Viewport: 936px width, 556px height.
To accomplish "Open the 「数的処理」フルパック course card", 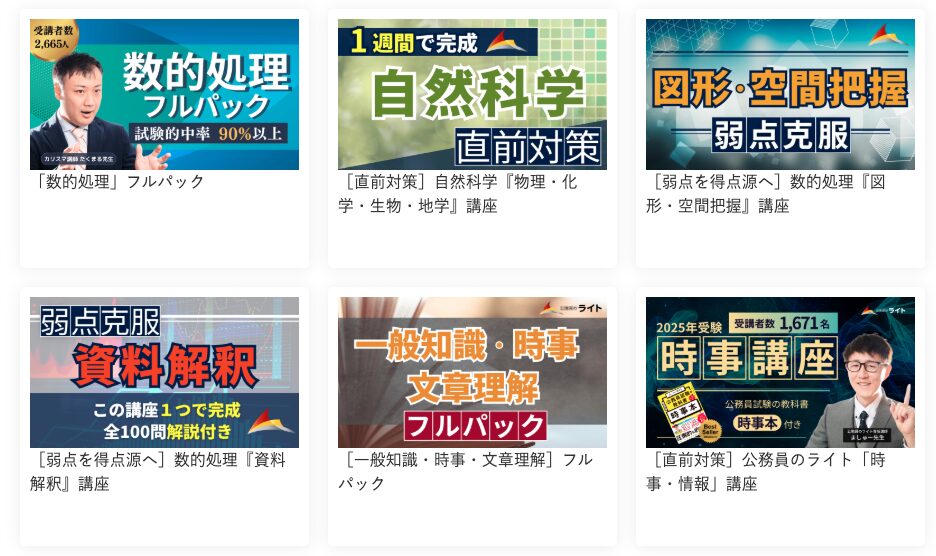I will pos(164,95).
